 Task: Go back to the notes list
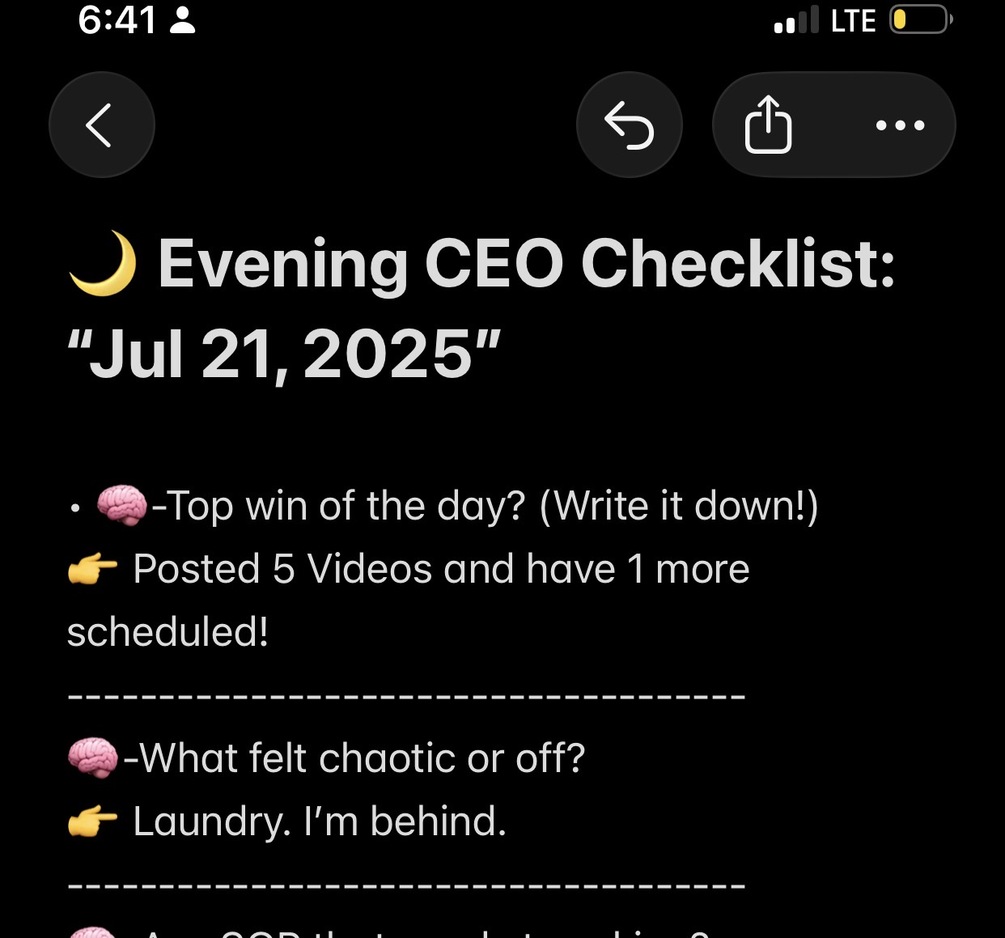point(101,126)
